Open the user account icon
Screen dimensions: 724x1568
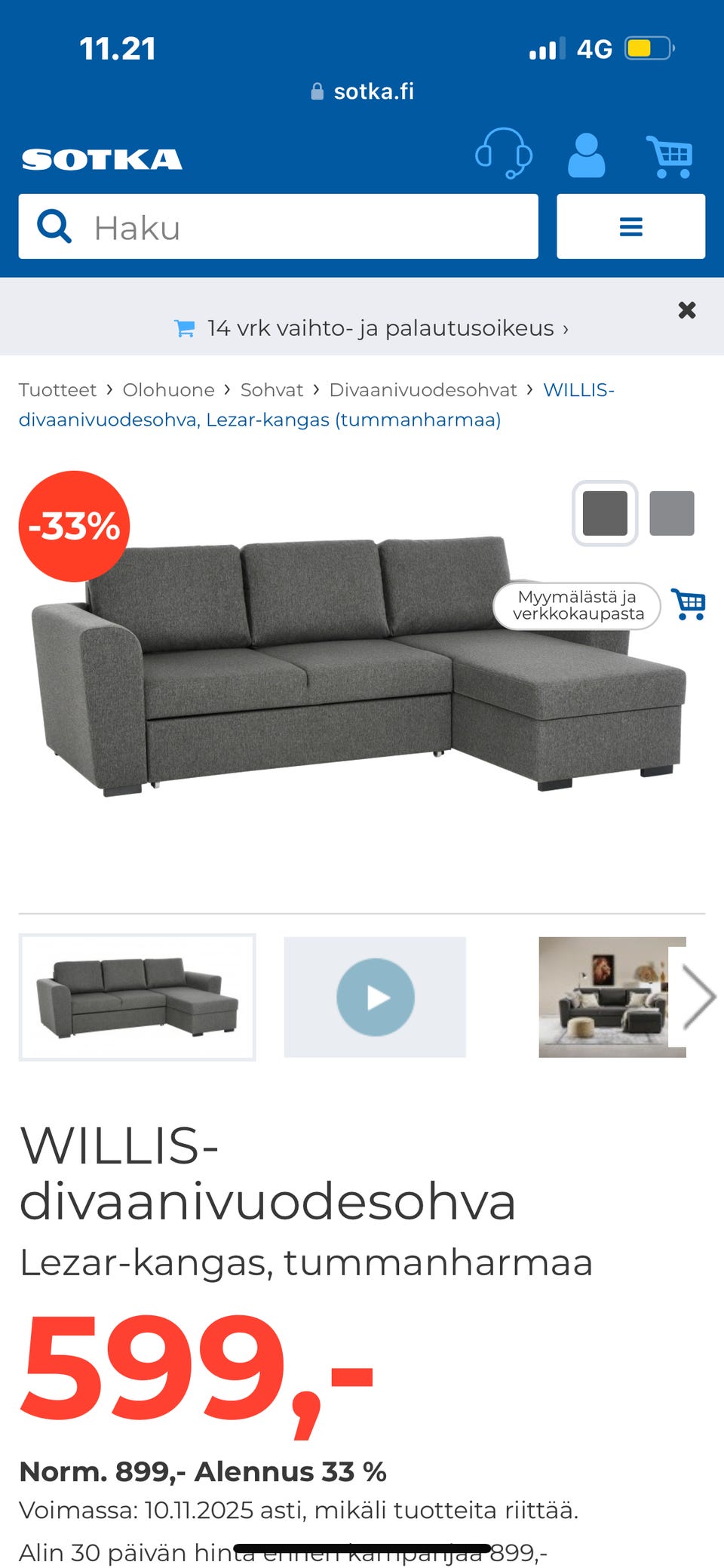click(x=586, y=155)
